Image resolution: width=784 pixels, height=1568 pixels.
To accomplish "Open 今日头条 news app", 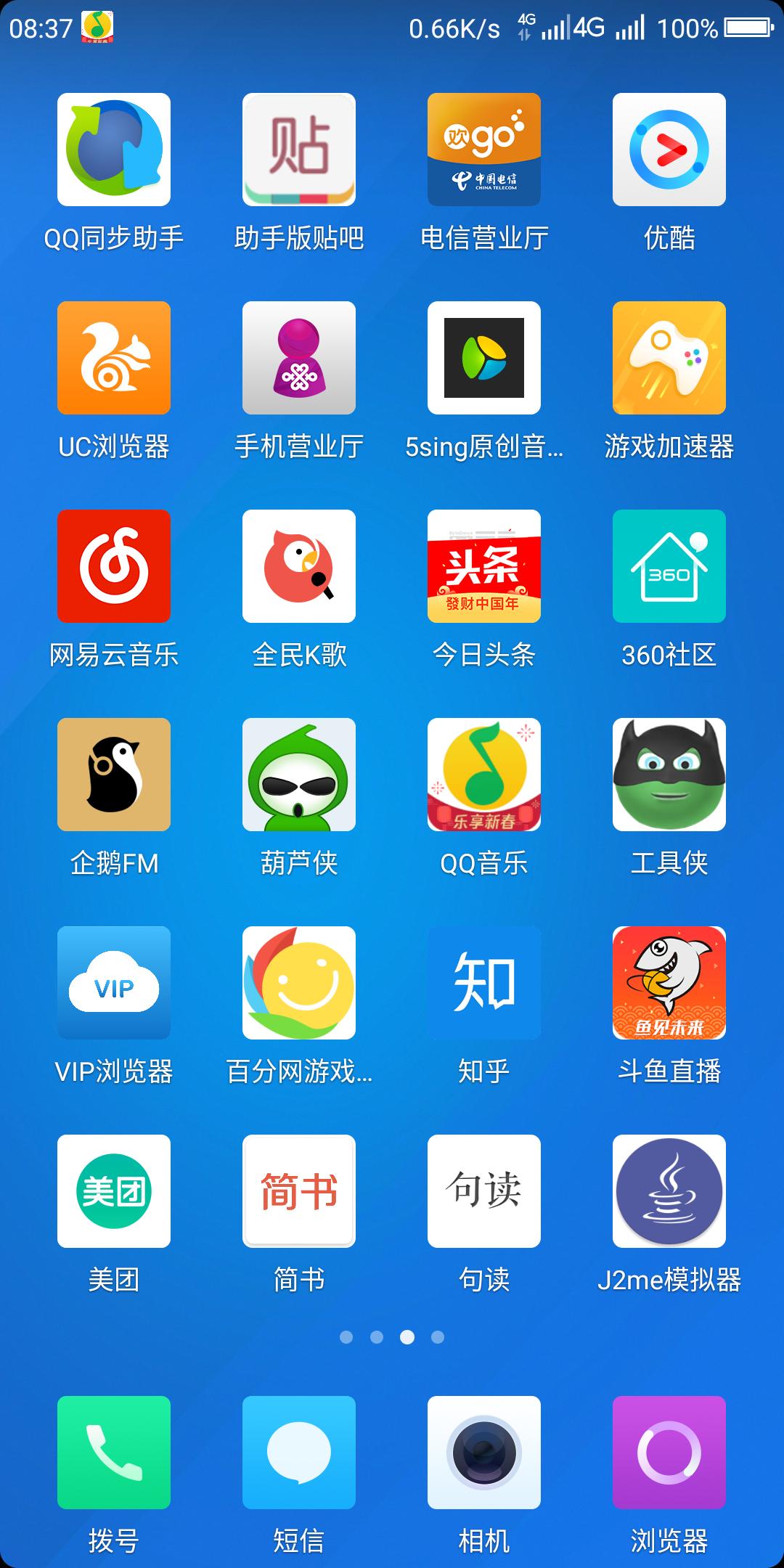I will [x=483, y=566].
